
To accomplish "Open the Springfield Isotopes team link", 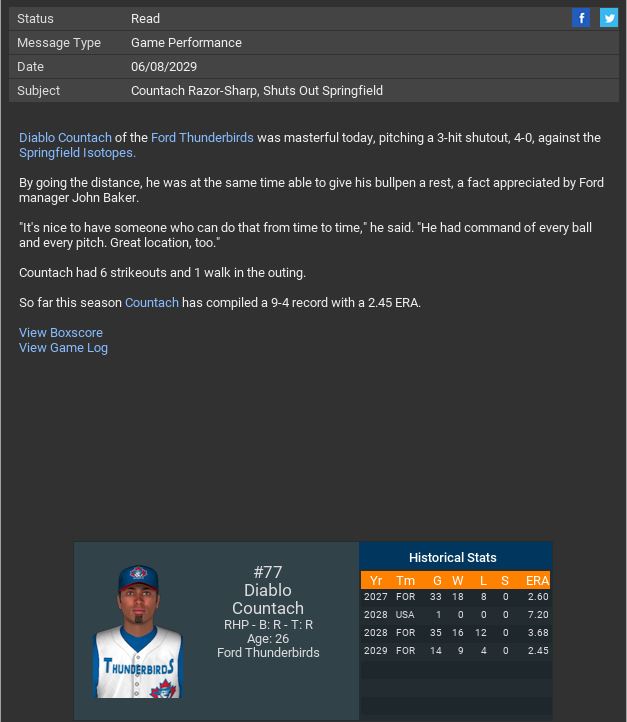I will (77, 153).
